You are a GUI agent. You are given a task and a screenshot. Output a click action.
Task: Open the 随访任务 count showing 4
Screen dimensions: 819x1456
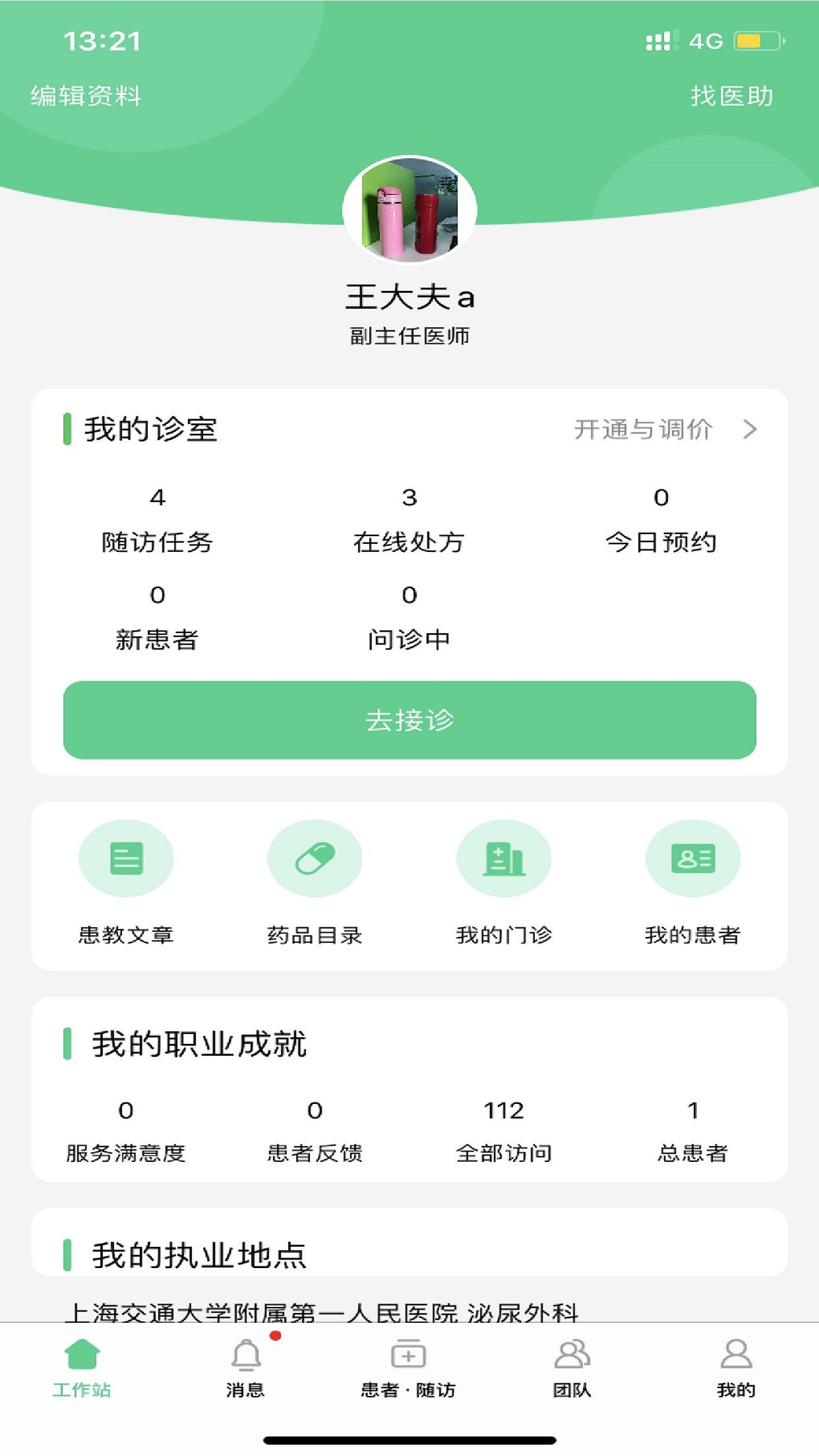click(x=158, y=521)
